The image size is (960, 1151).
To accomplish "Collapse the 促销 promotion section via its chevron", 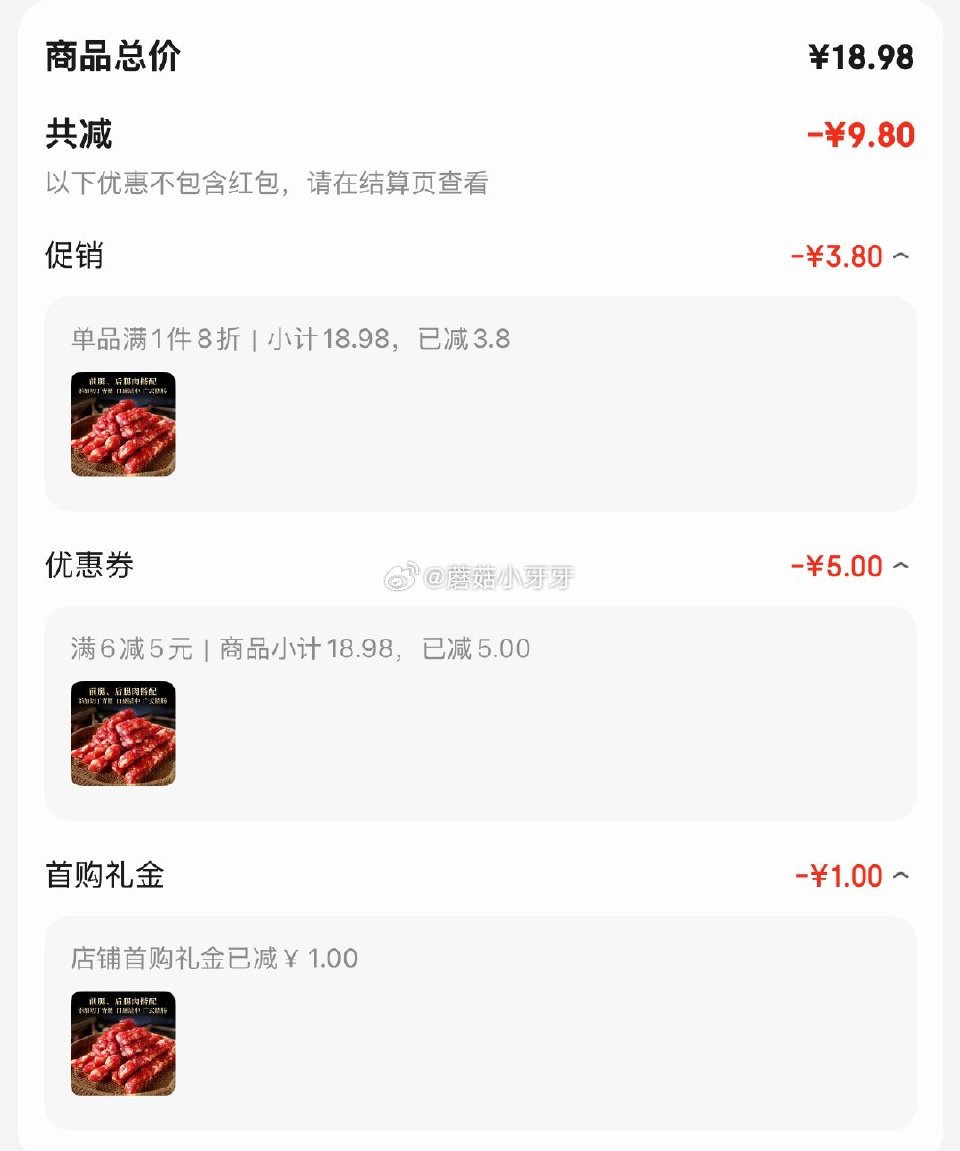I will tap(903, 256).
